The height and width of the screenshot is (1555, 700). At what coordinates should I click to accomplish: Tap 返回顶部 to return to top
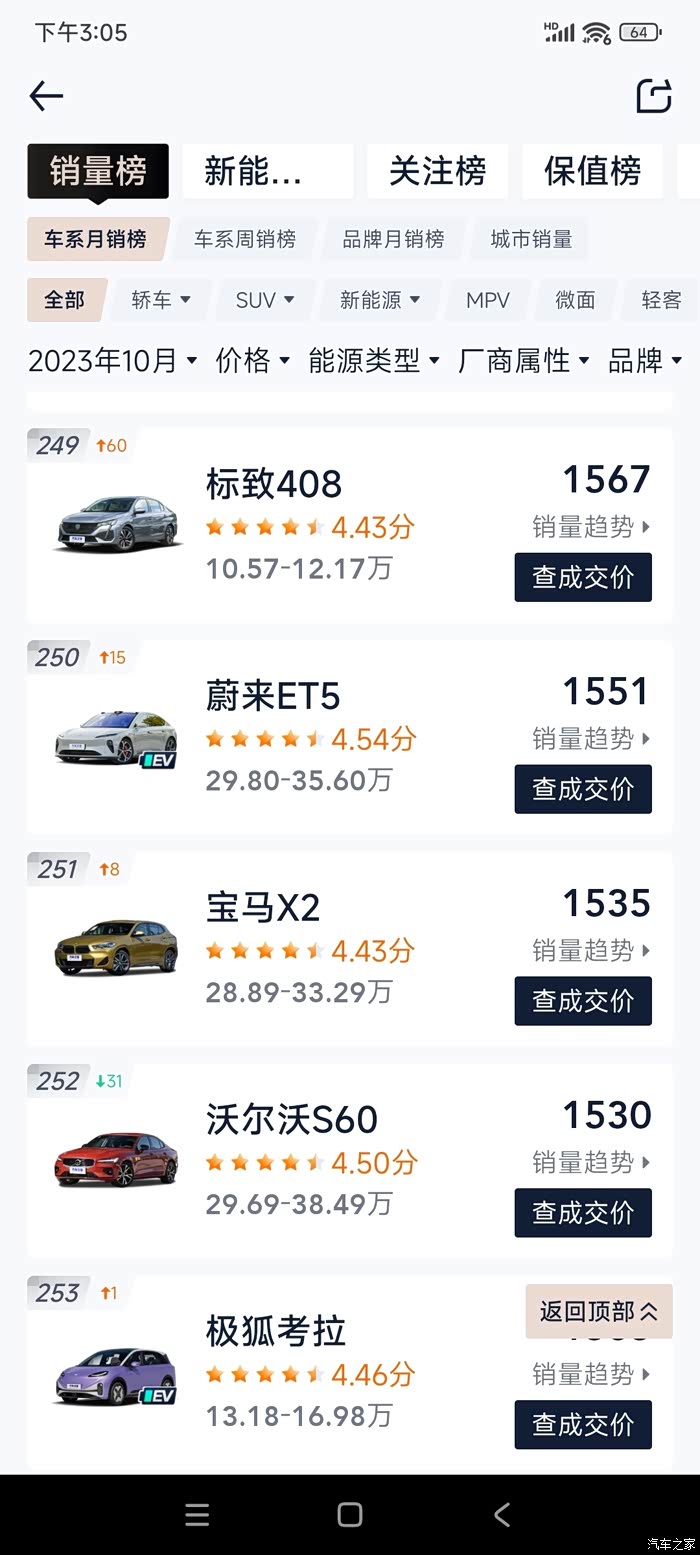598,1311
